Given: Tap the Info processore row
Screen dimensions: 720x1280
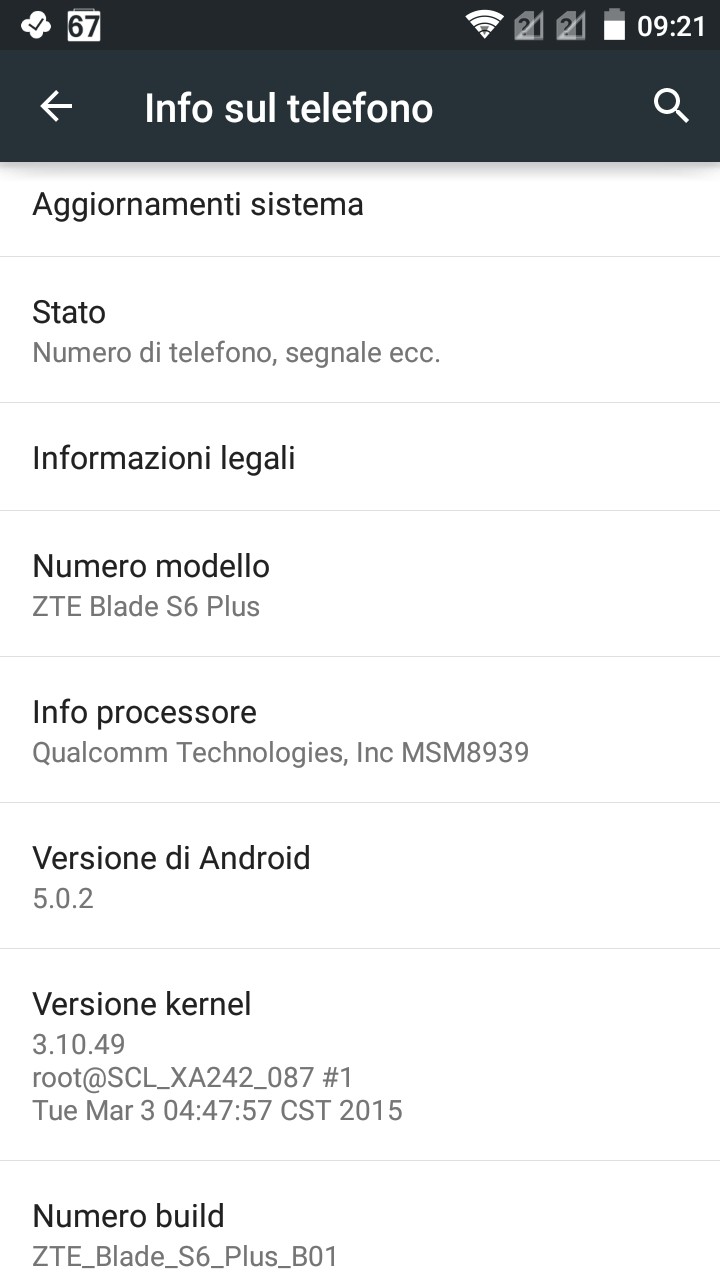Looking at the screenshot, I should 360,730.
